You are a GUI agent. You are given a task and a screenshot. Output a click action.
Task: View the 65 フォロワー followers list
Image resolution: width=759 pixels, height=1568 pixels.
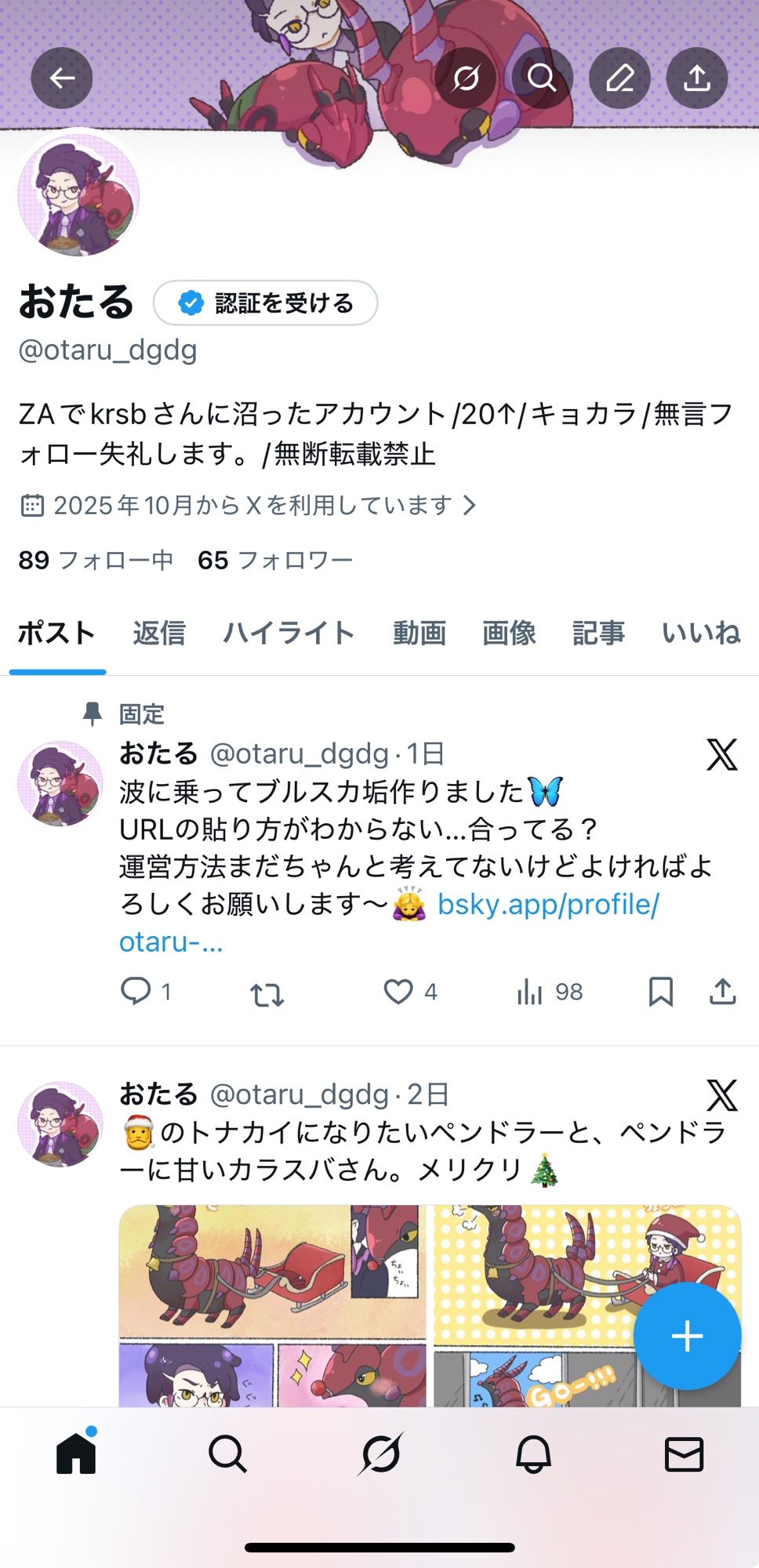point(275,560)
